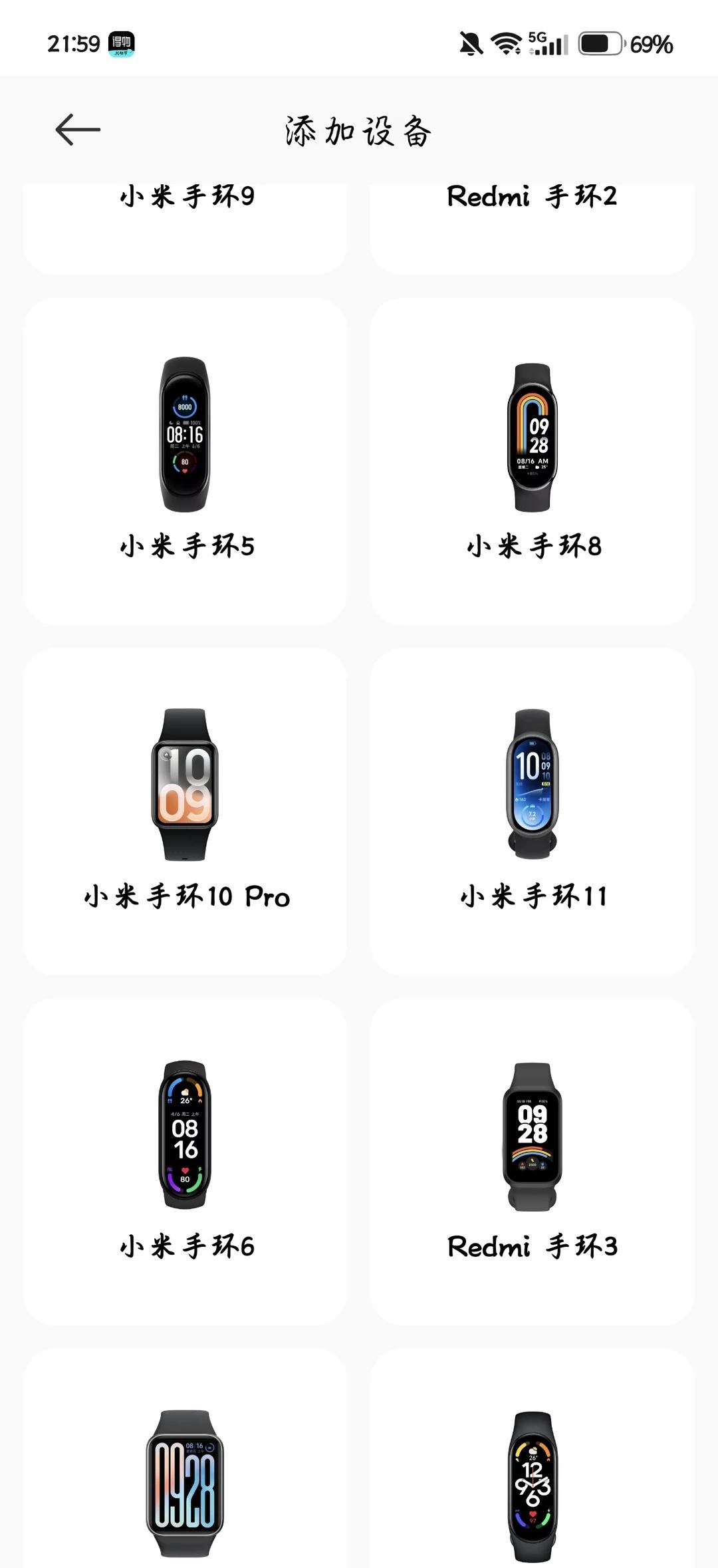Open the 小米手环5 device card
Screen dimensions: 718x1568
click(185, 461)
